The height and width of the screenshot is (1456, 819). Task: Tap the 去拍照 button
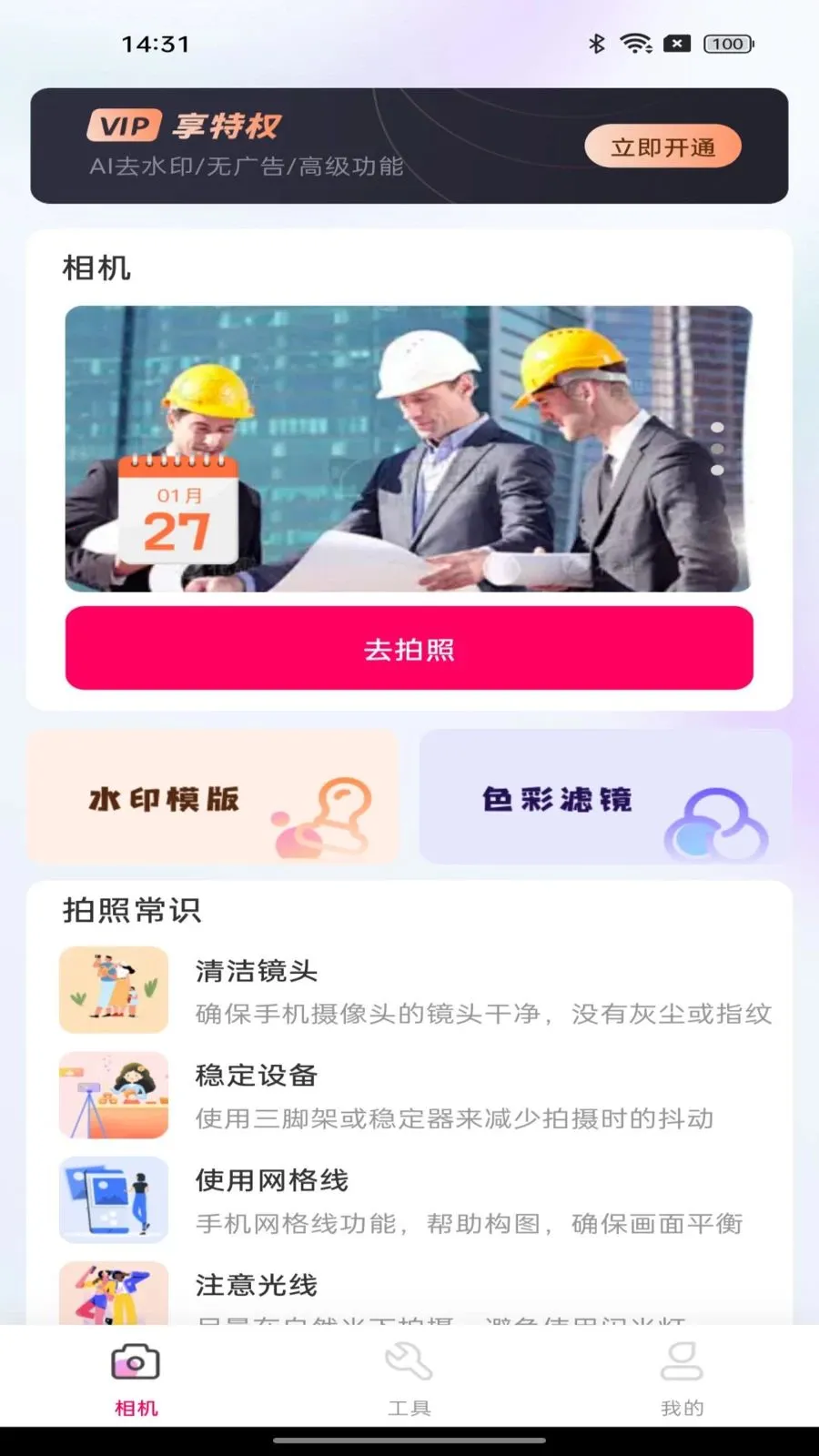point(409,648)
